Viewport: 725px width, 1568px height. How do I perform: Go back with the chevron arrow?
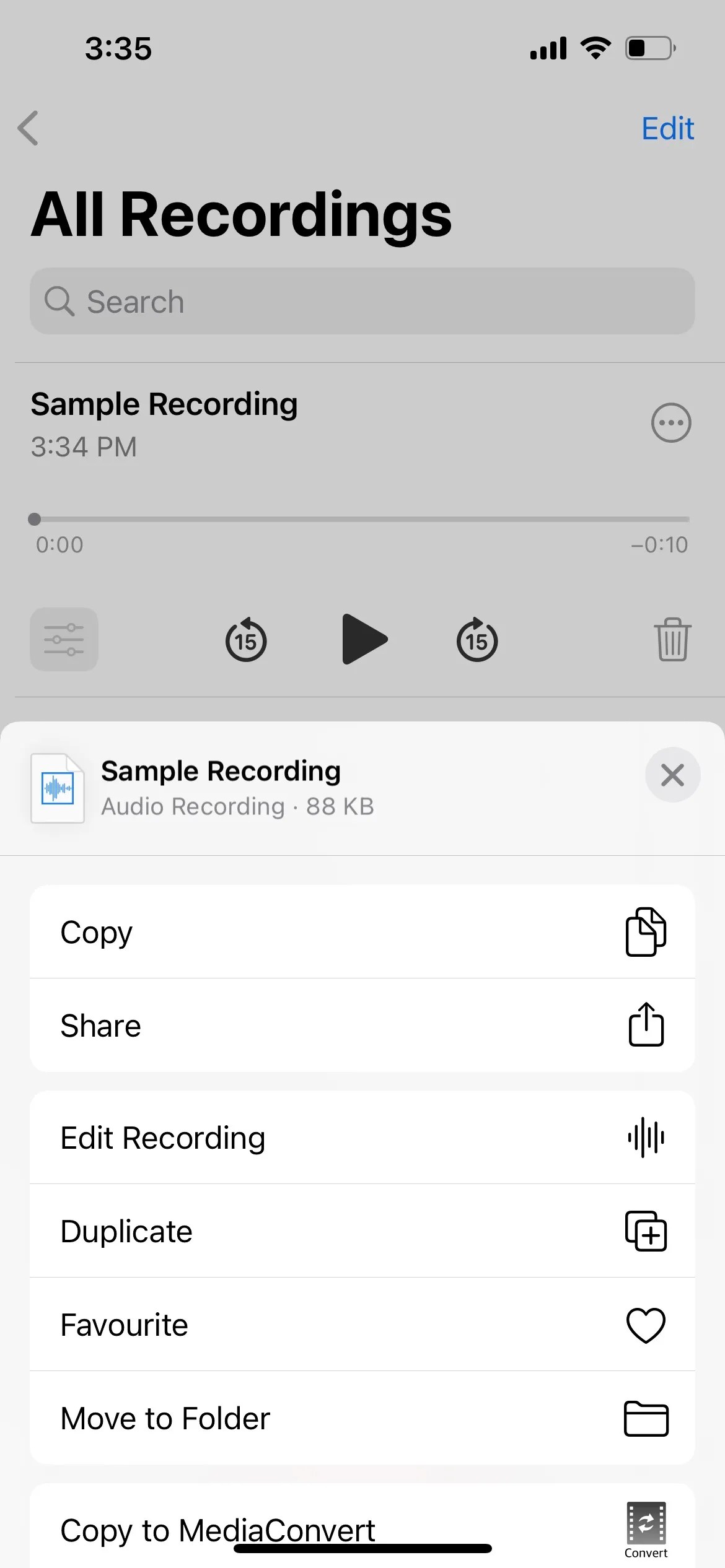pyautogui.click(x=28, y=129)
